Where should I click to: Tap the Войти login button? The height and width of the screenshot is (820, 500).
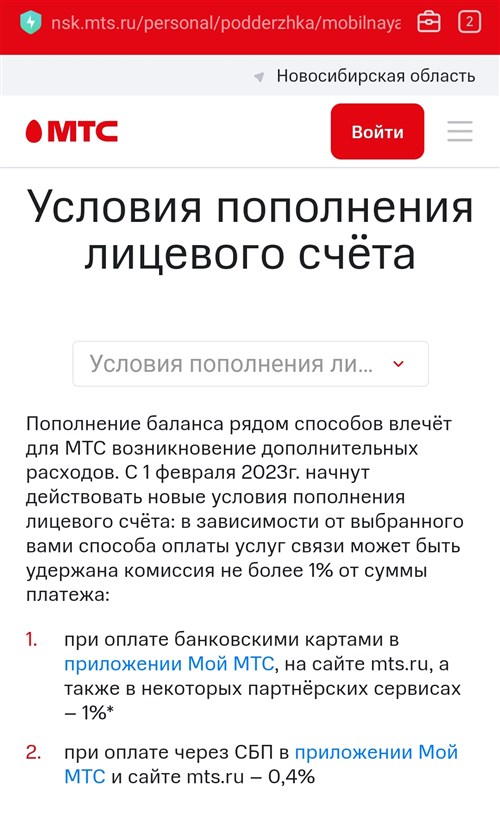click(x=377, y=131)
